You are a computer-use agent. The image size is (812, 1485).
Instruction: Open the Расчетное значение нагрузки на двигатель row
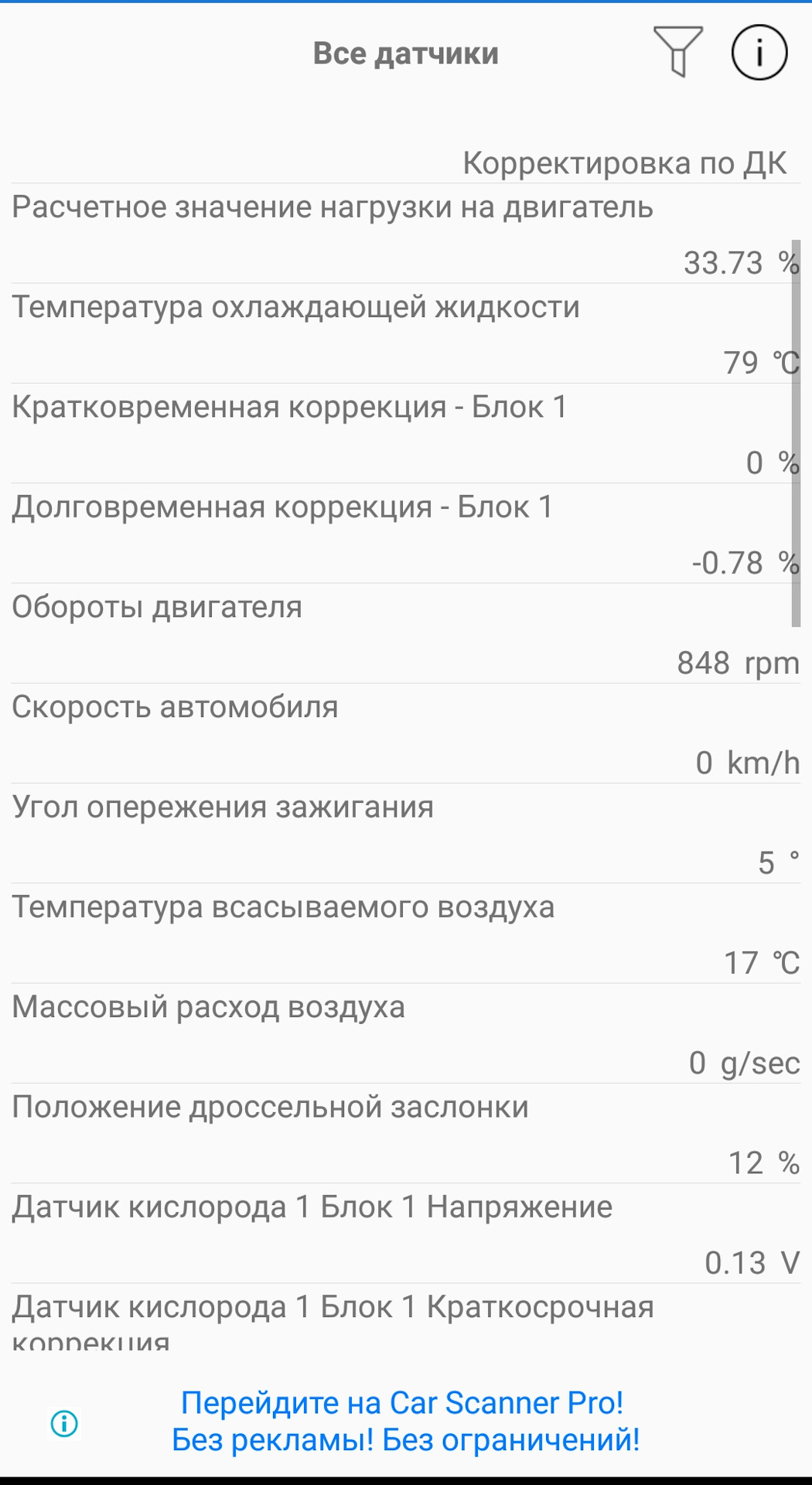click(x=405, y=234)
